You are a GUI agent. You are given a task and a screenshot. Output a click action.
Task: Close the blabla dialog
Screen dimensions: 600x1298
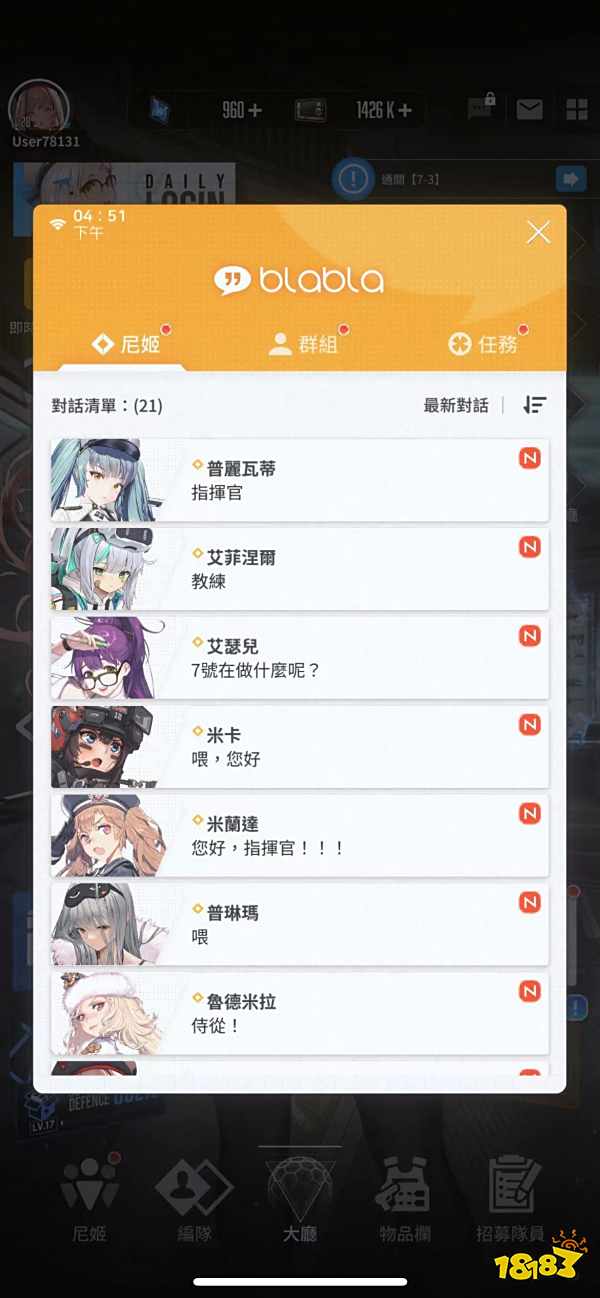(x=538, y=233)
